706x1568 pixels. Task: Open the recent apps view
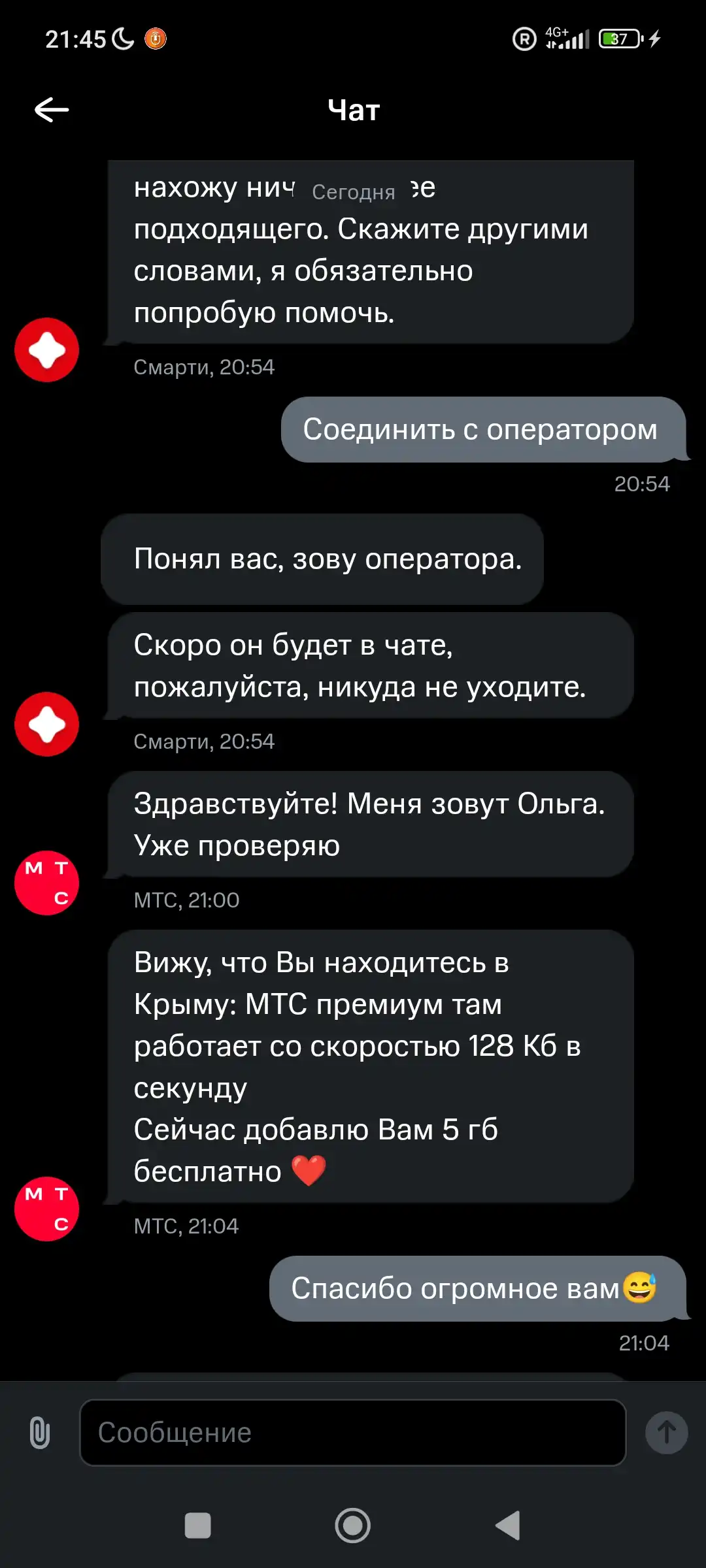tap(198, 1526)
